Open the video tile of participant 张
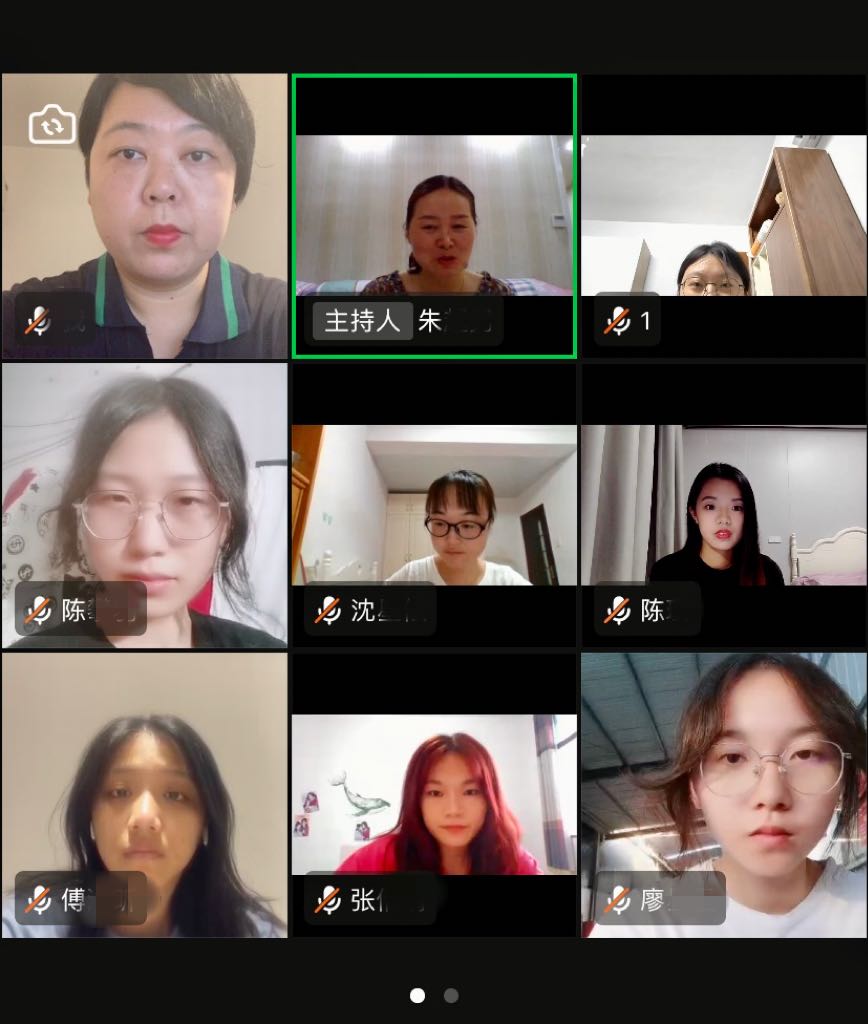 coord(434,795)
